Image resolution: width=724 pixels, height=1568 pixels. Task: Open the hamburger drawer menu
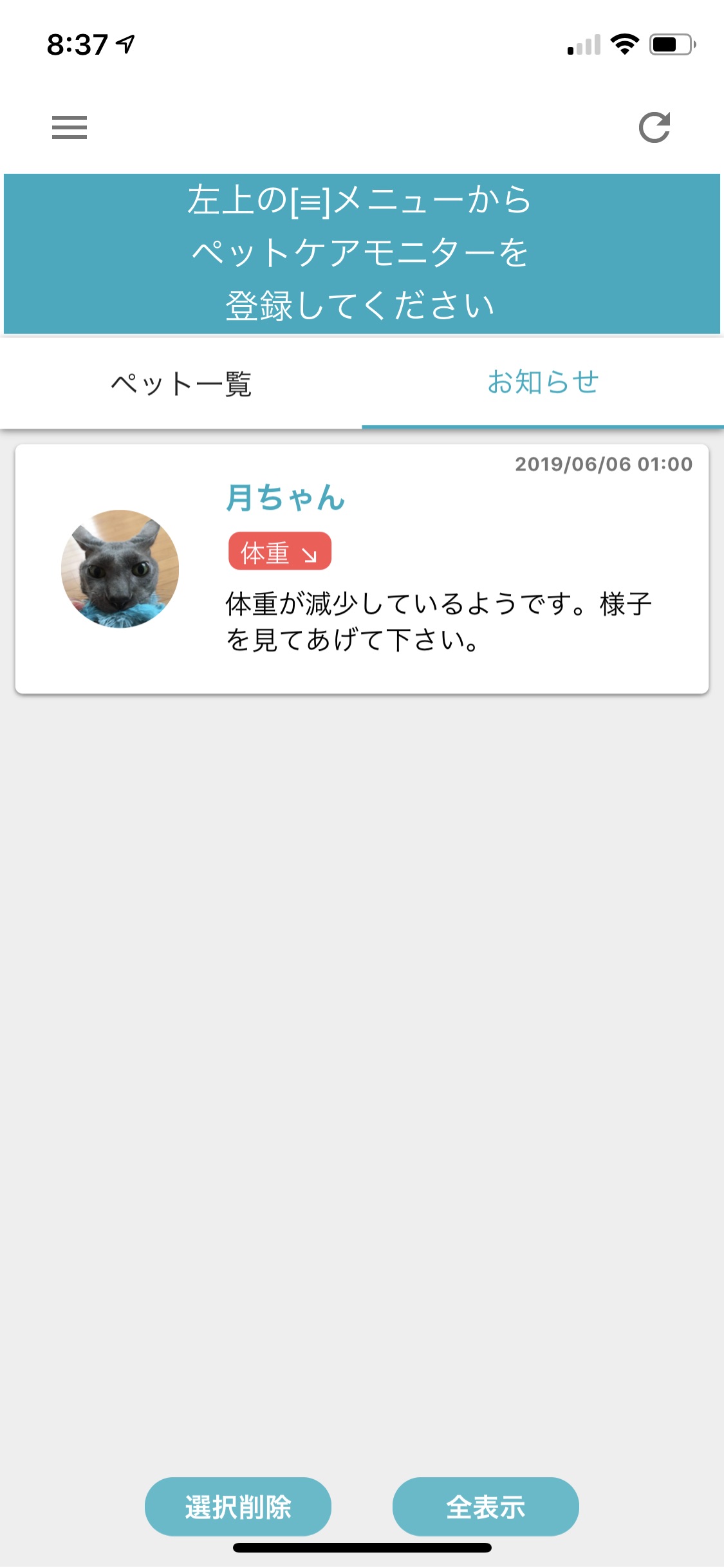(x=70, y=127)
